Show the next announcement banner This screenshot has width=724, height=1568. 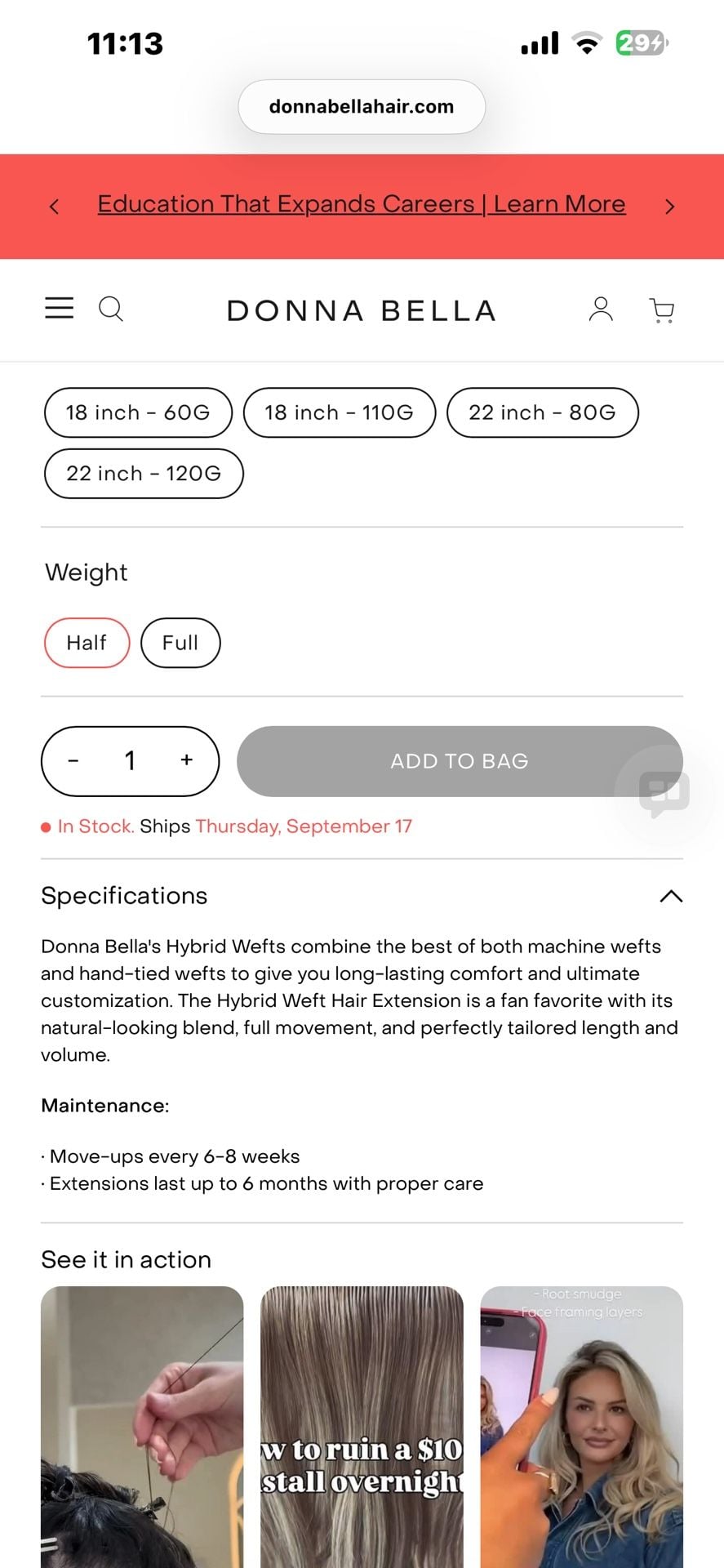[669, 207]
